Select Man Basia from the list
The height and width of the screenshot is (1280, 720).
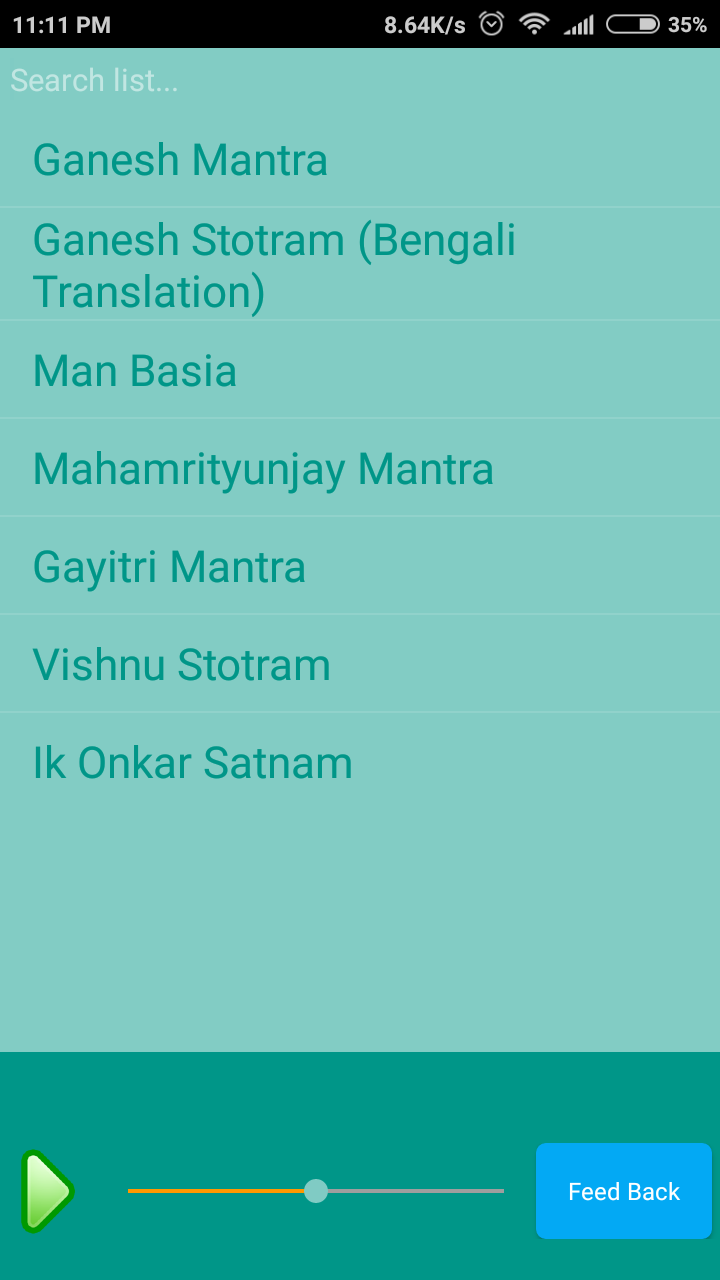(x=135, y=370)
